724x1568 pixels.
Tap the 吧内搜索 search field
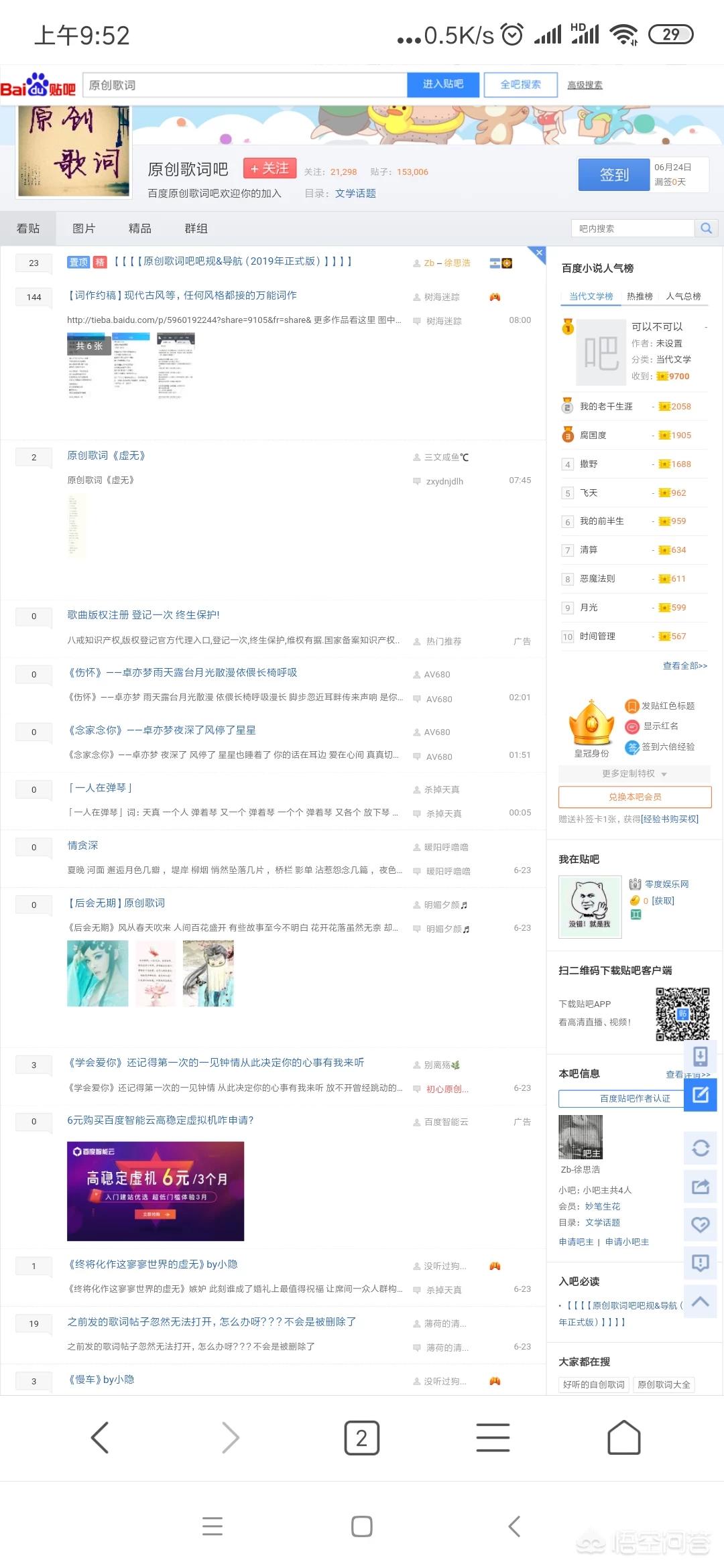(632, 228)
